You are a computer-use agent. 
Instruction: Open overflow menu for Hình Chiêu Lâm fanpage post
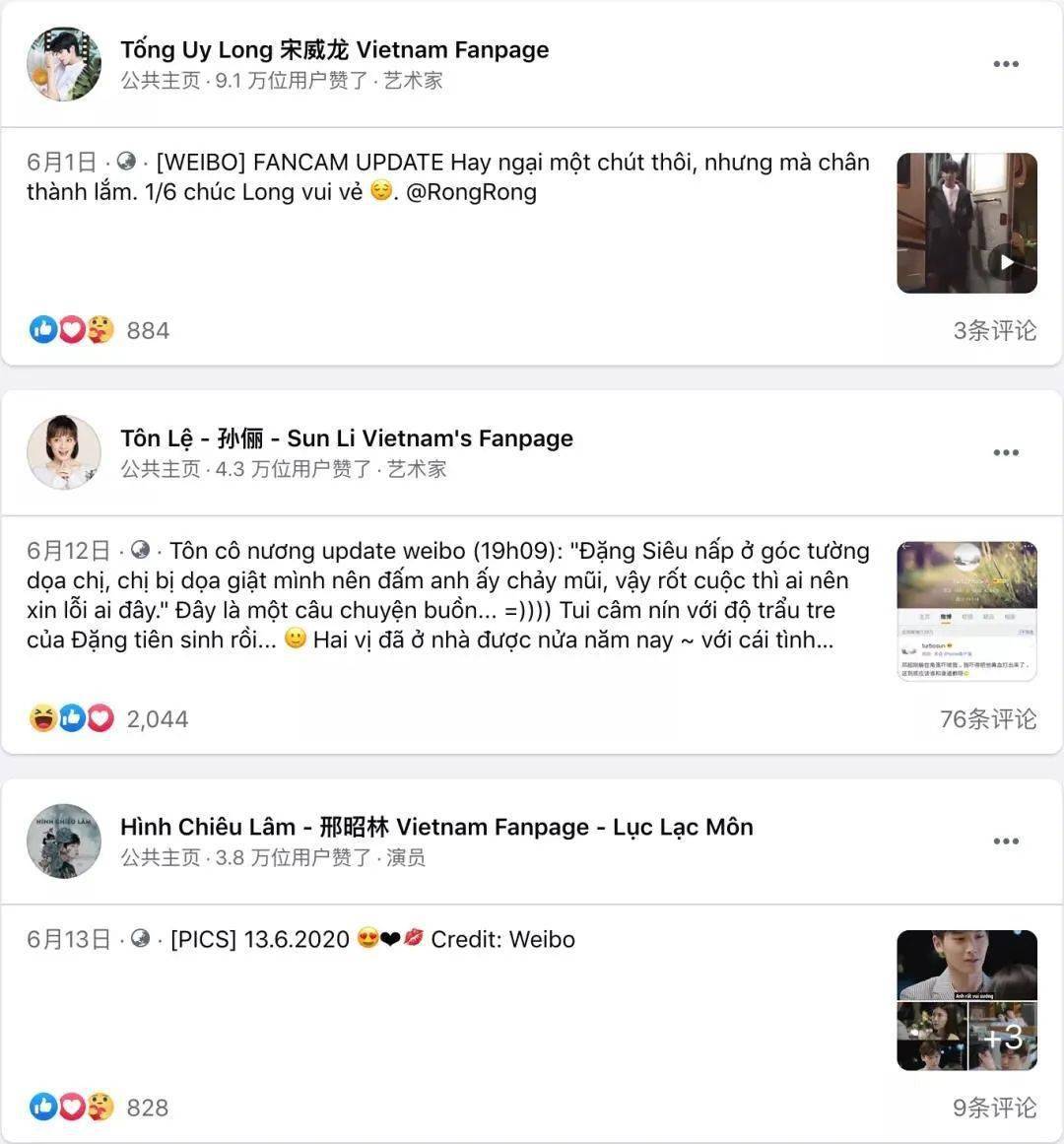point(1005,841)
